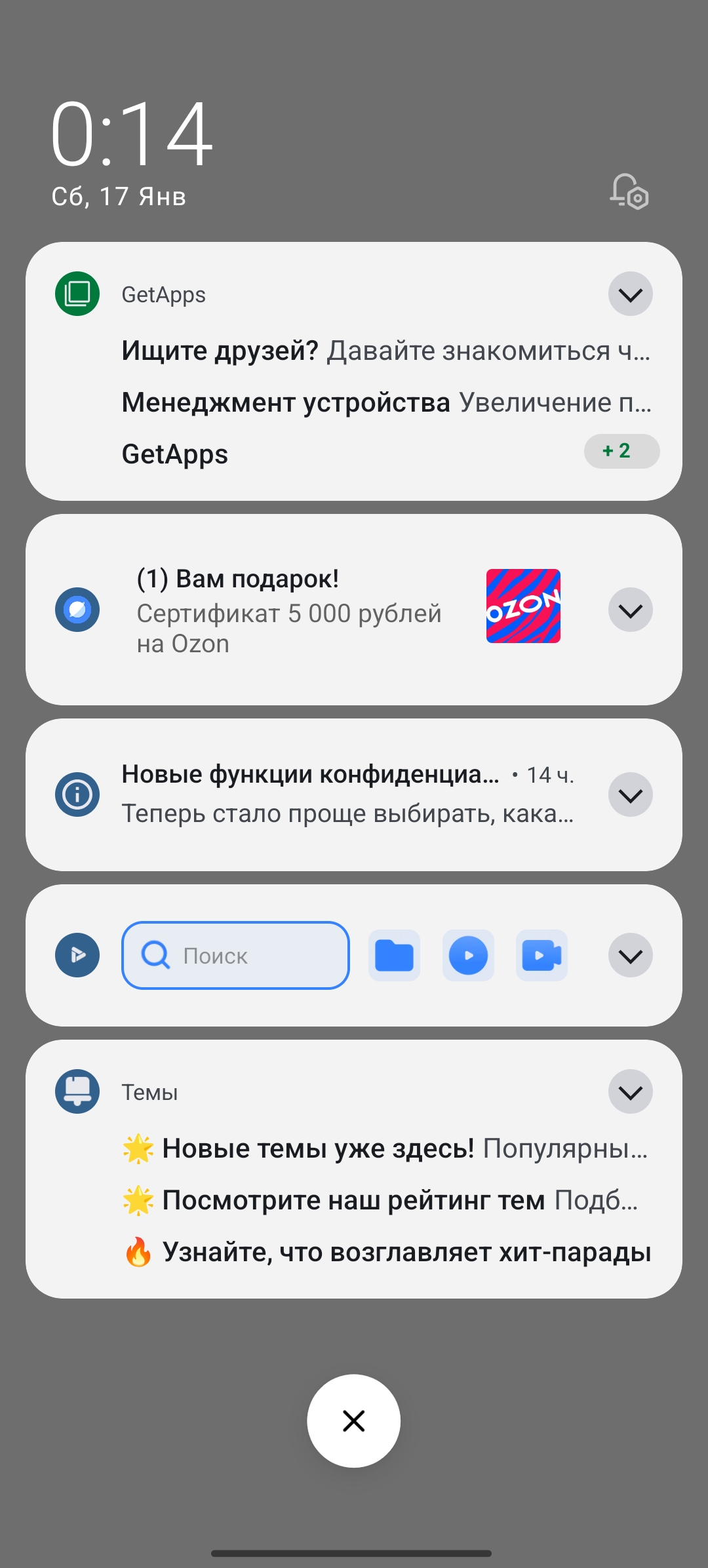The image size is (708, 1568).
Task: Tap the round play button shortcut
Action: coord(468,956)
